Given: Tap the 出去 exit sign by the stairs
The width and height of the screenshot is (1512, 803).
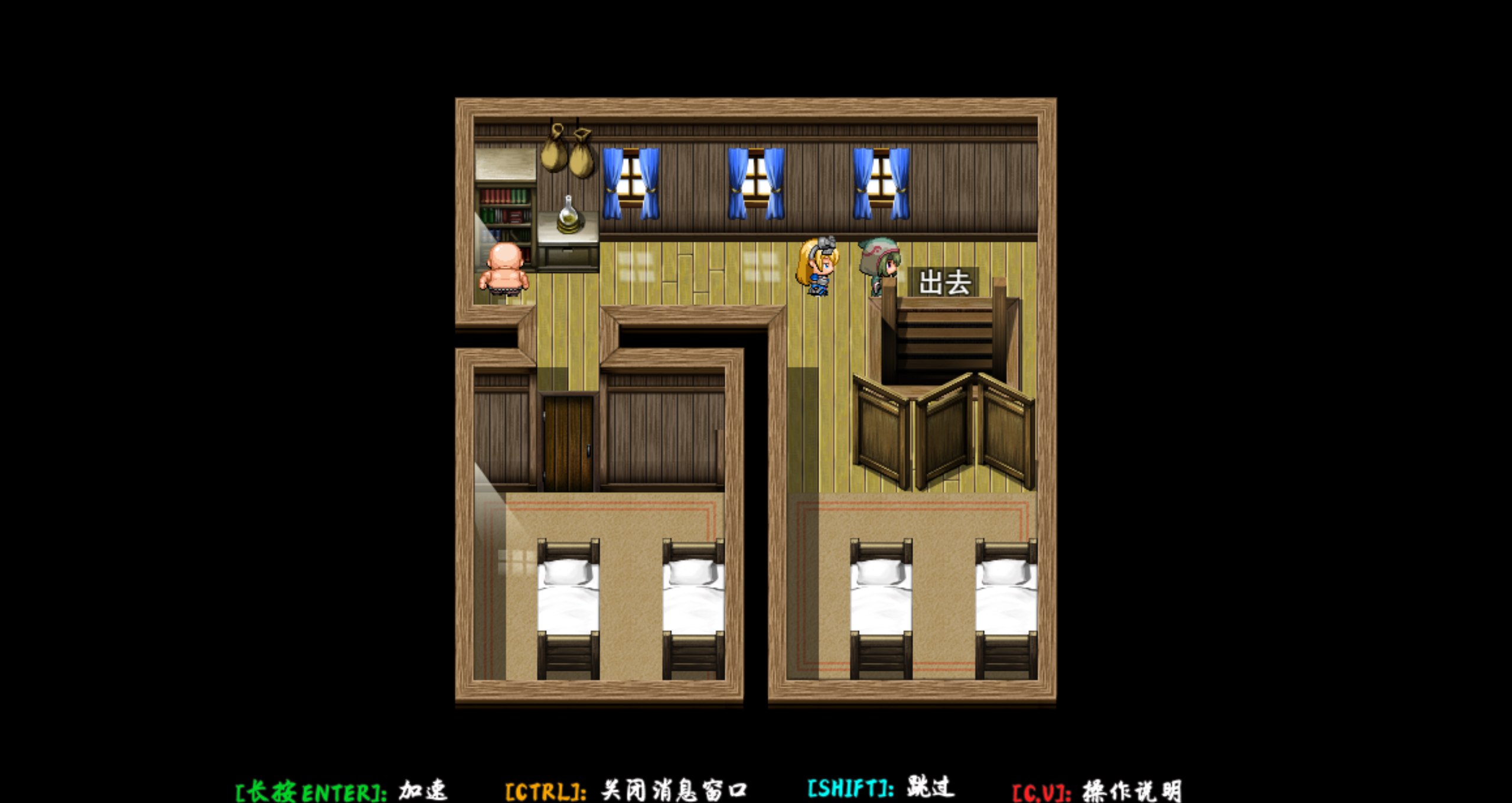Looking at the screenshot, I should [x=944, y=283].
